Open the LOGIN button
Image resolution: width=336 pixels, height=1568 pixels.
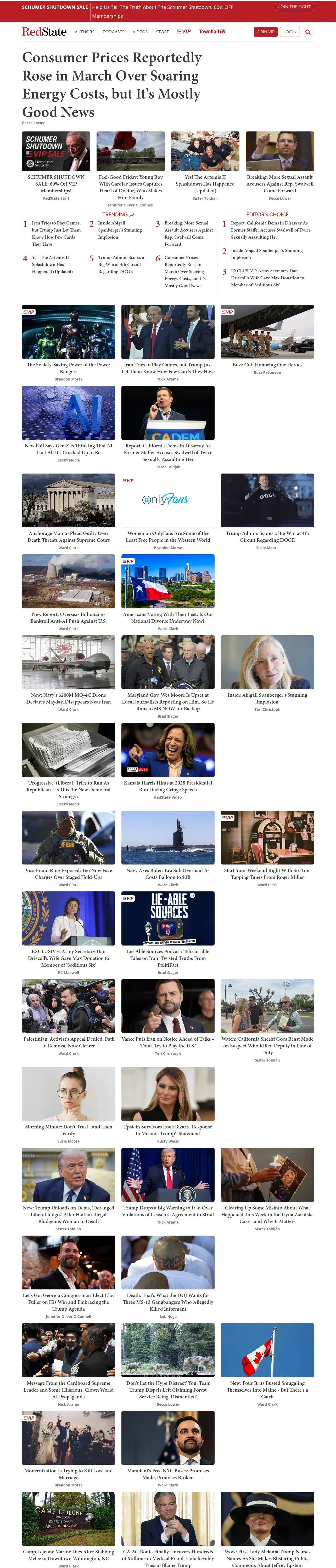290,32
